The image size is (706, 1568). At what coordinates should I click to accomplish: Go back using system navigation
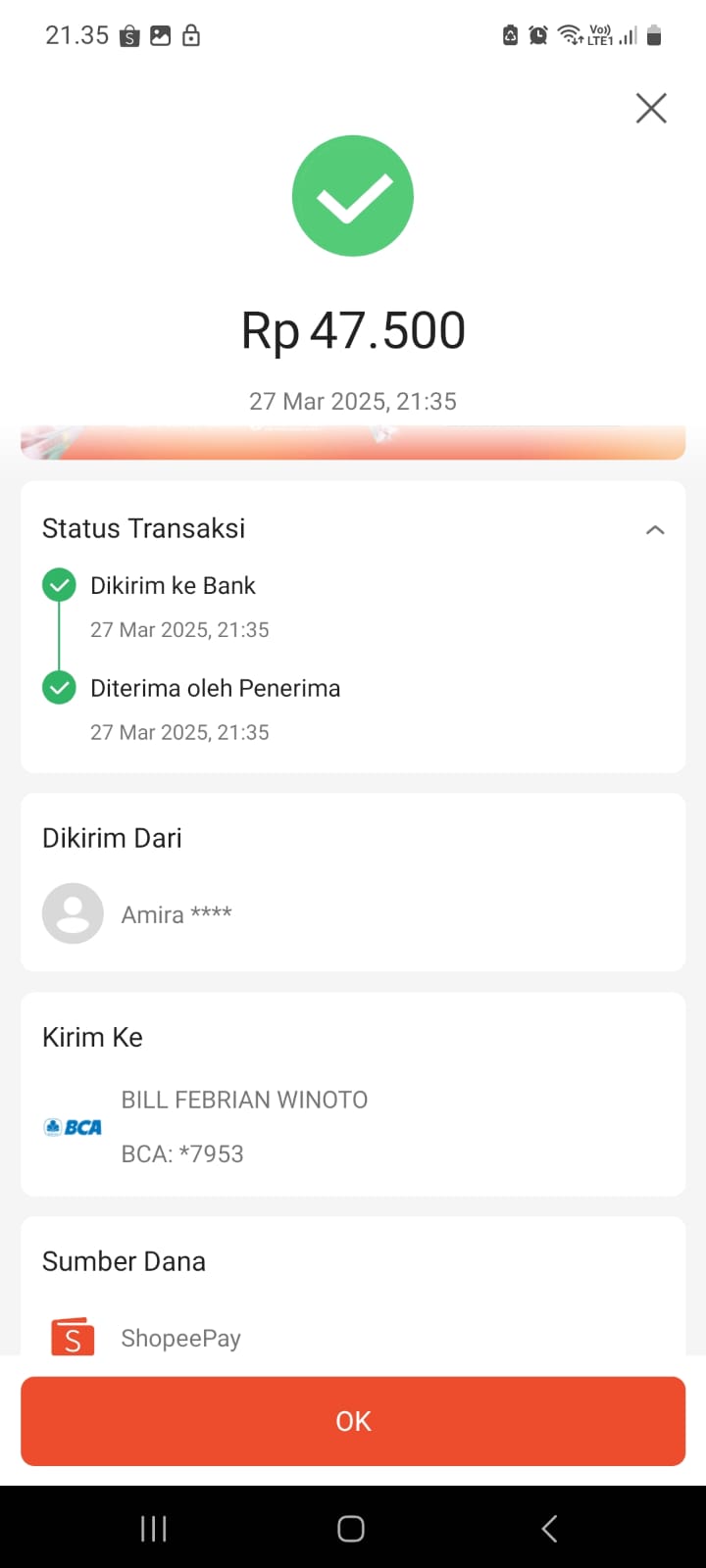(x=550, y=1529)
